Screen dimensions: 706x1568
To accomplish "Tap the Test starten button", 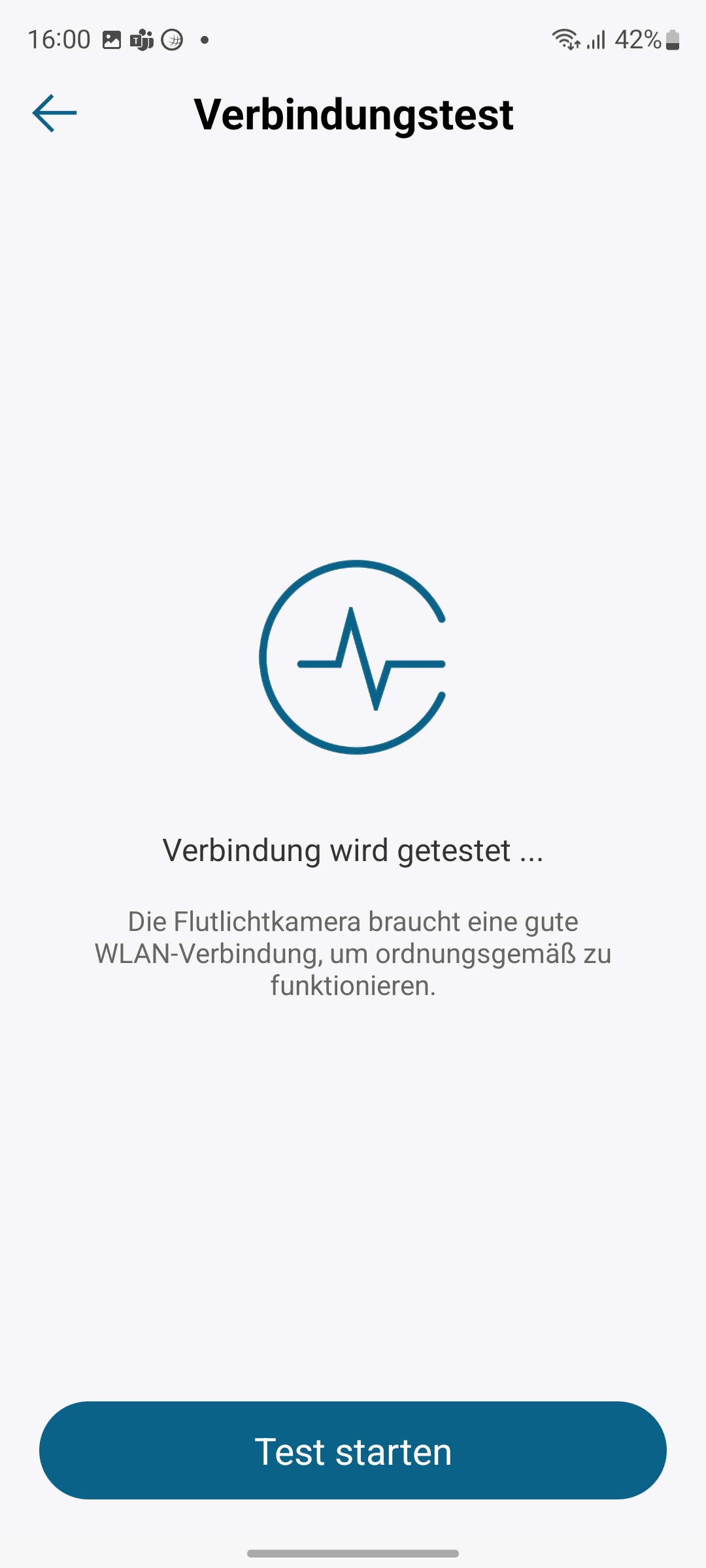I will tap(353, 1450).
